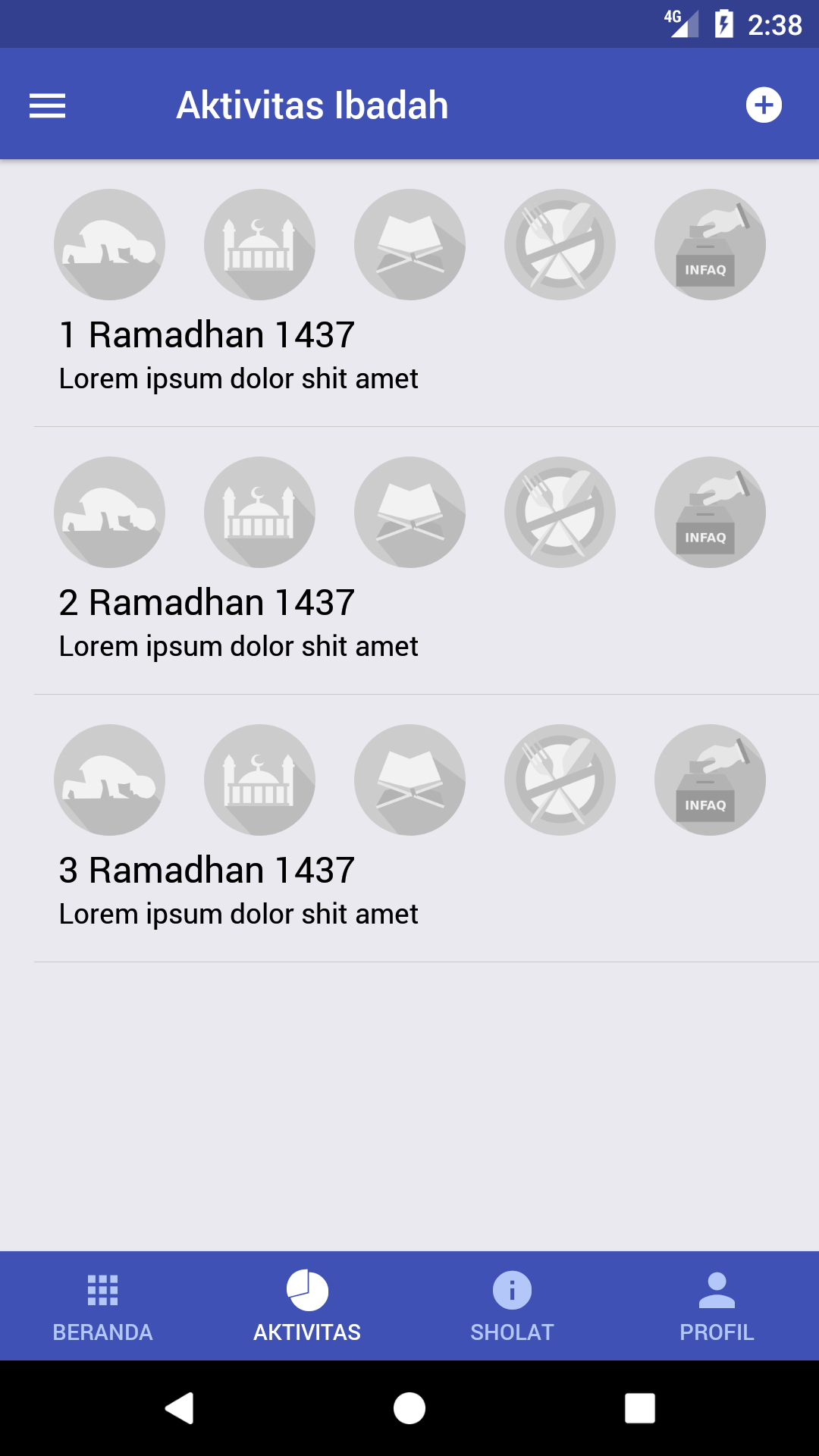Expand the 1 Ramadhan 1437 entry

tap(207, 334)
